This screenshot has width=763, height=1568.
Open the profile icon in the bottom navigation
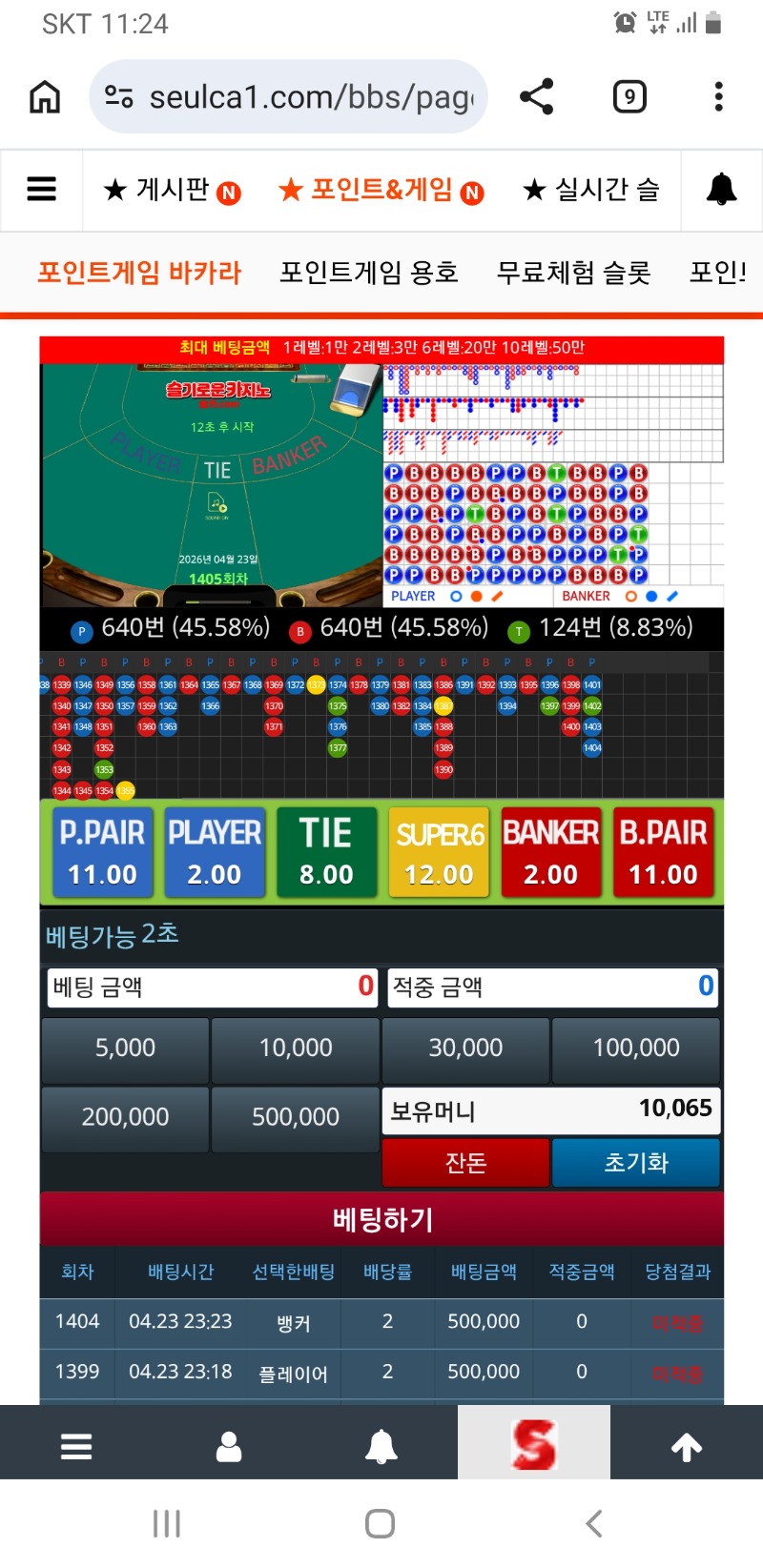229,1445
